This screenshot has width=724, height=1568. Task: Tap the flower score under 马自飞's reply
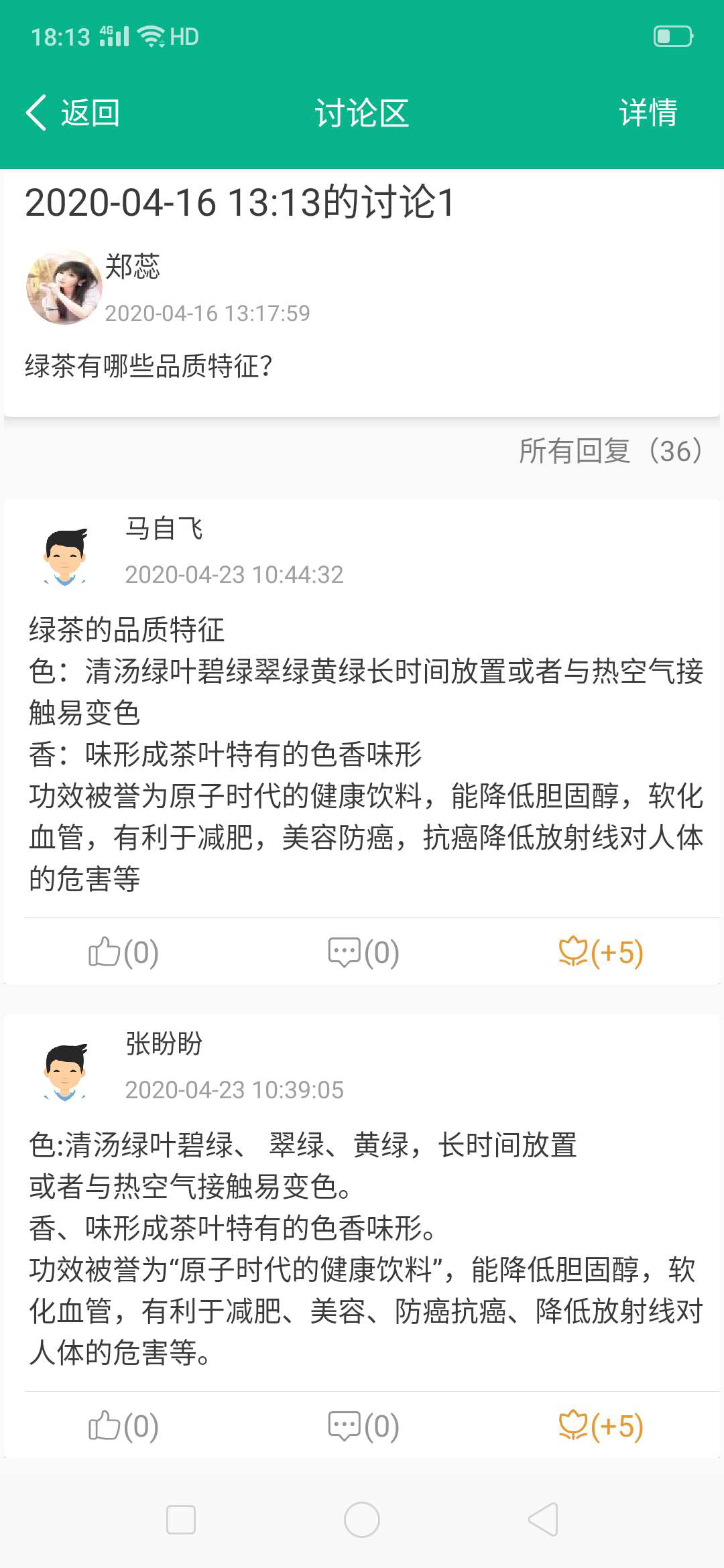coord(601,952)
